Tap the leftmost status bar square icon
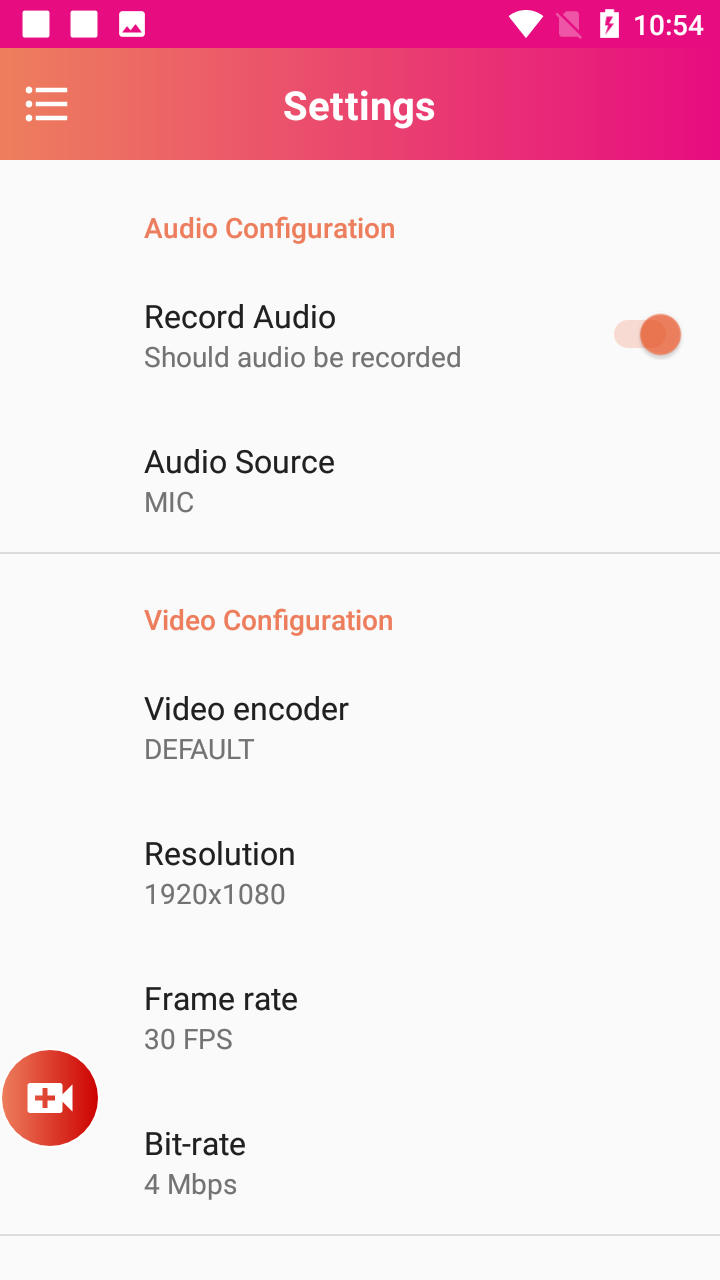The image size is (720, 1280). pyautogui.click(x=36, y=24)
